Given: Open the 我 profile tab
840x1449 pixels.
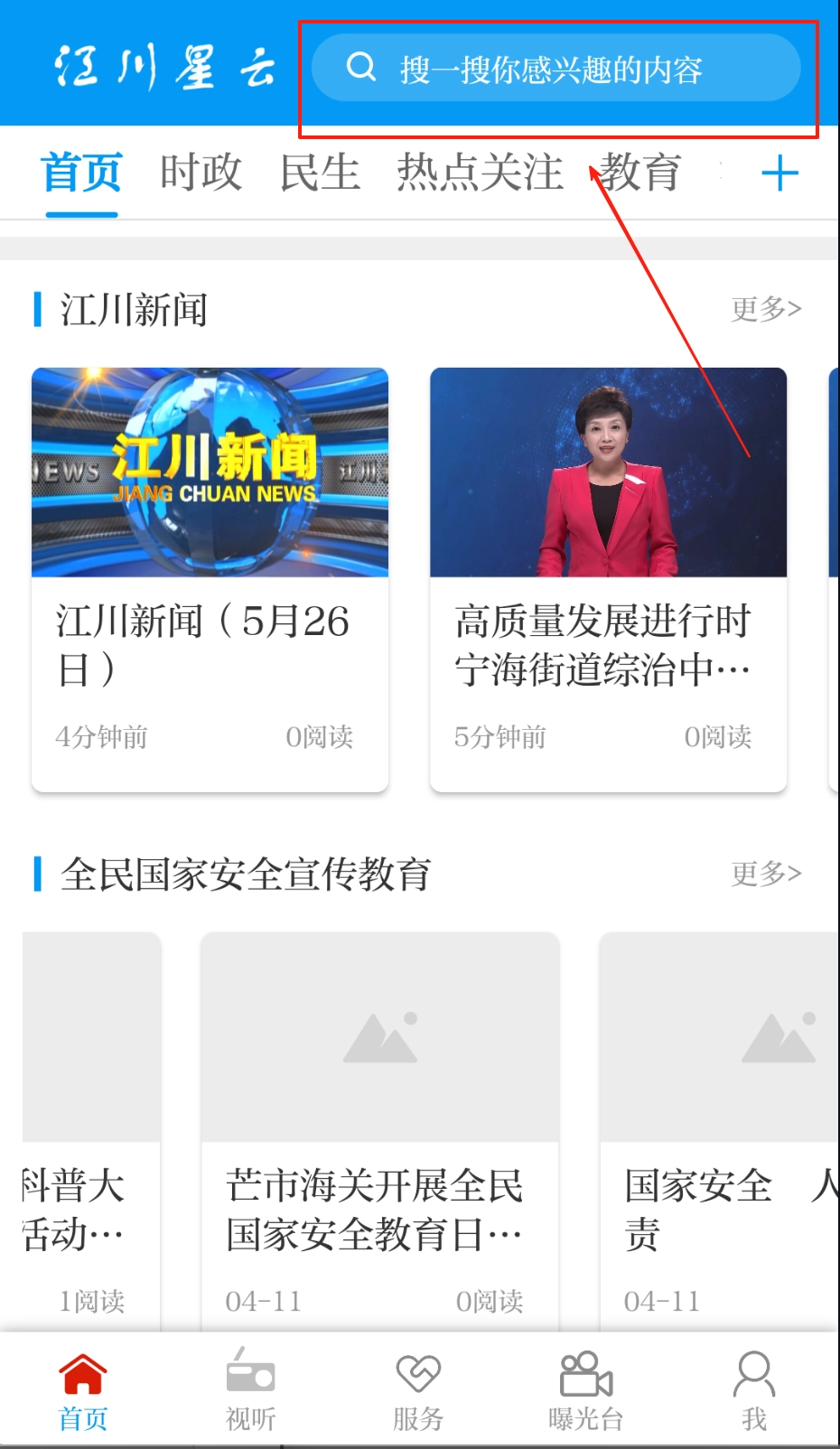Looking at the screenshot, I should coord(753,1390).
